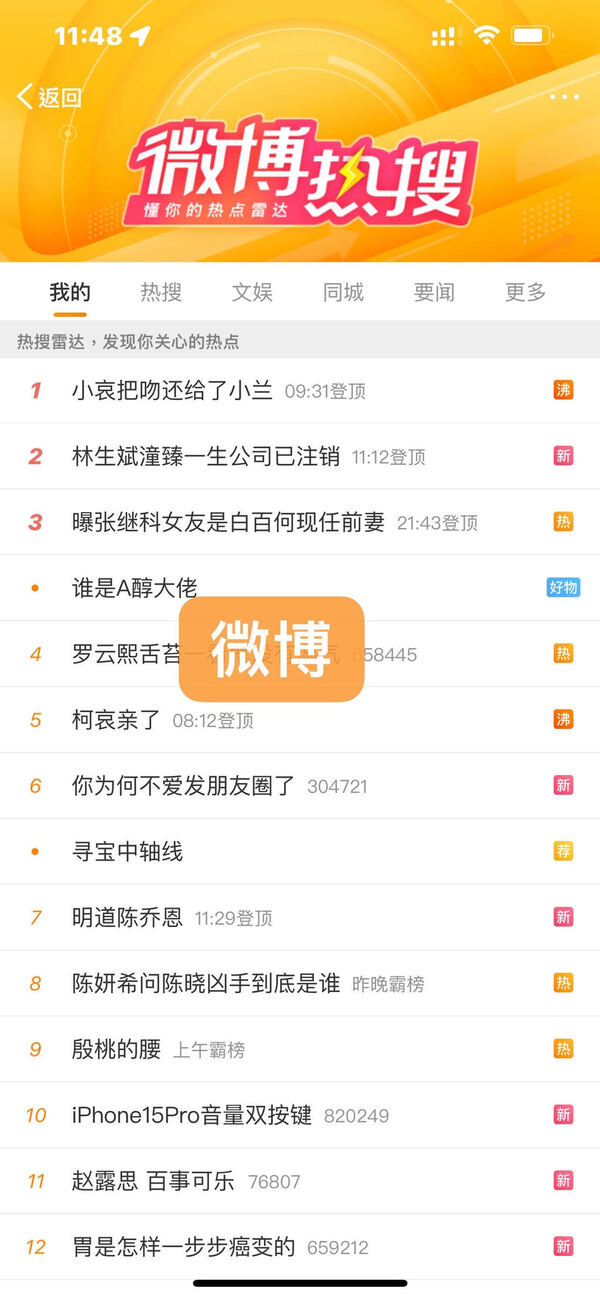Viewport: 600px width, 1298px height.
Task: View 曝张继科女友是白百何现任前妻 topic
Action: coord(228,522)
